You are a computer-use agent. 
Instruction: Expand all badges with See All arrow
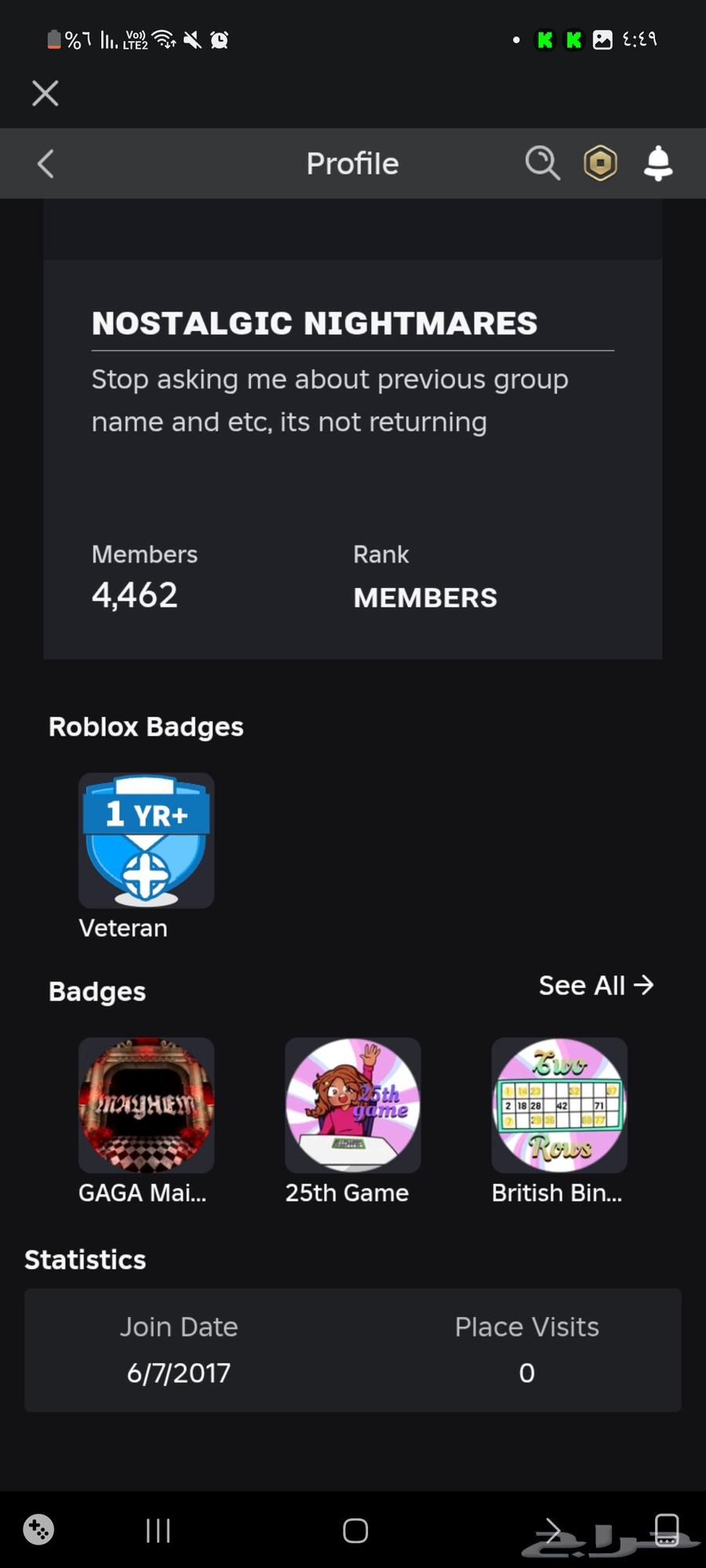pyautogui.click(x=645, y=985)
